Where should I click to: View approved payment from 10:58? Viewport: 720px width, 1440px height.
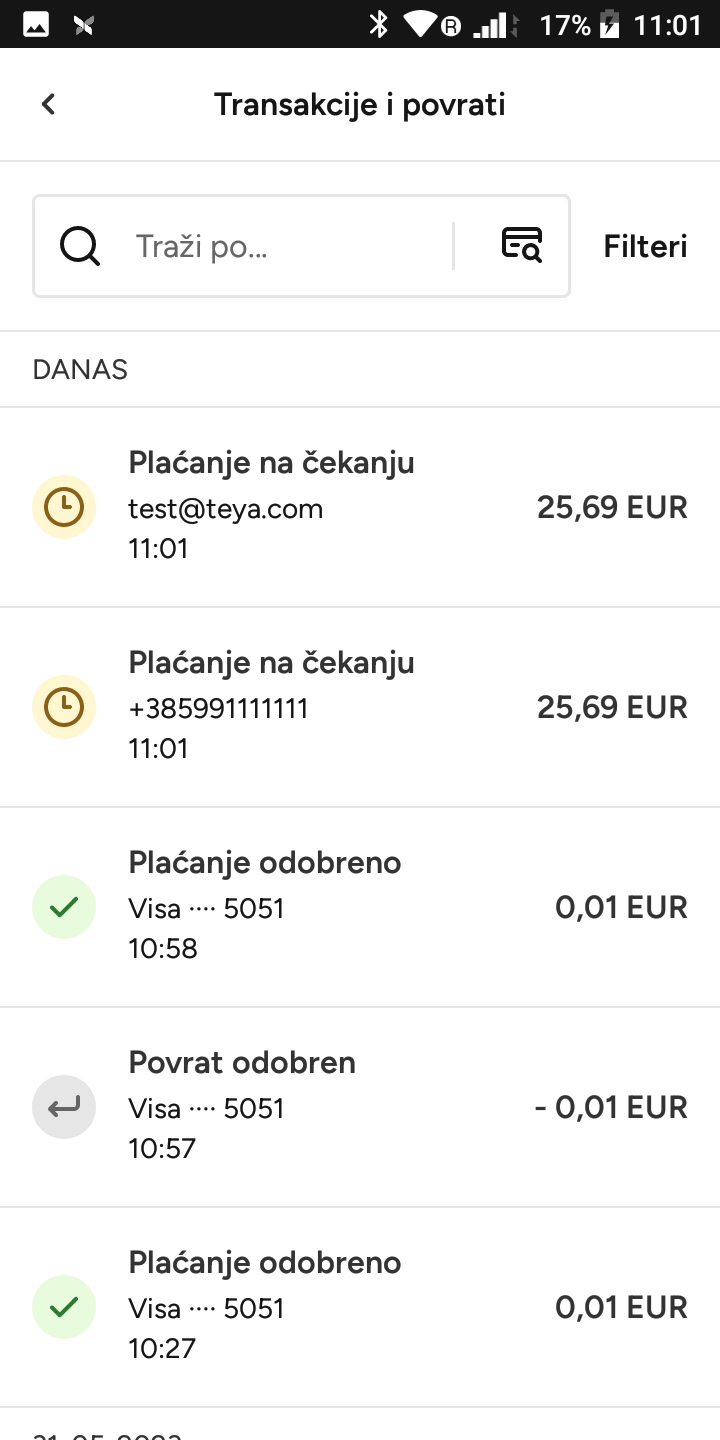pyautogui.click(x=360, y=907)
